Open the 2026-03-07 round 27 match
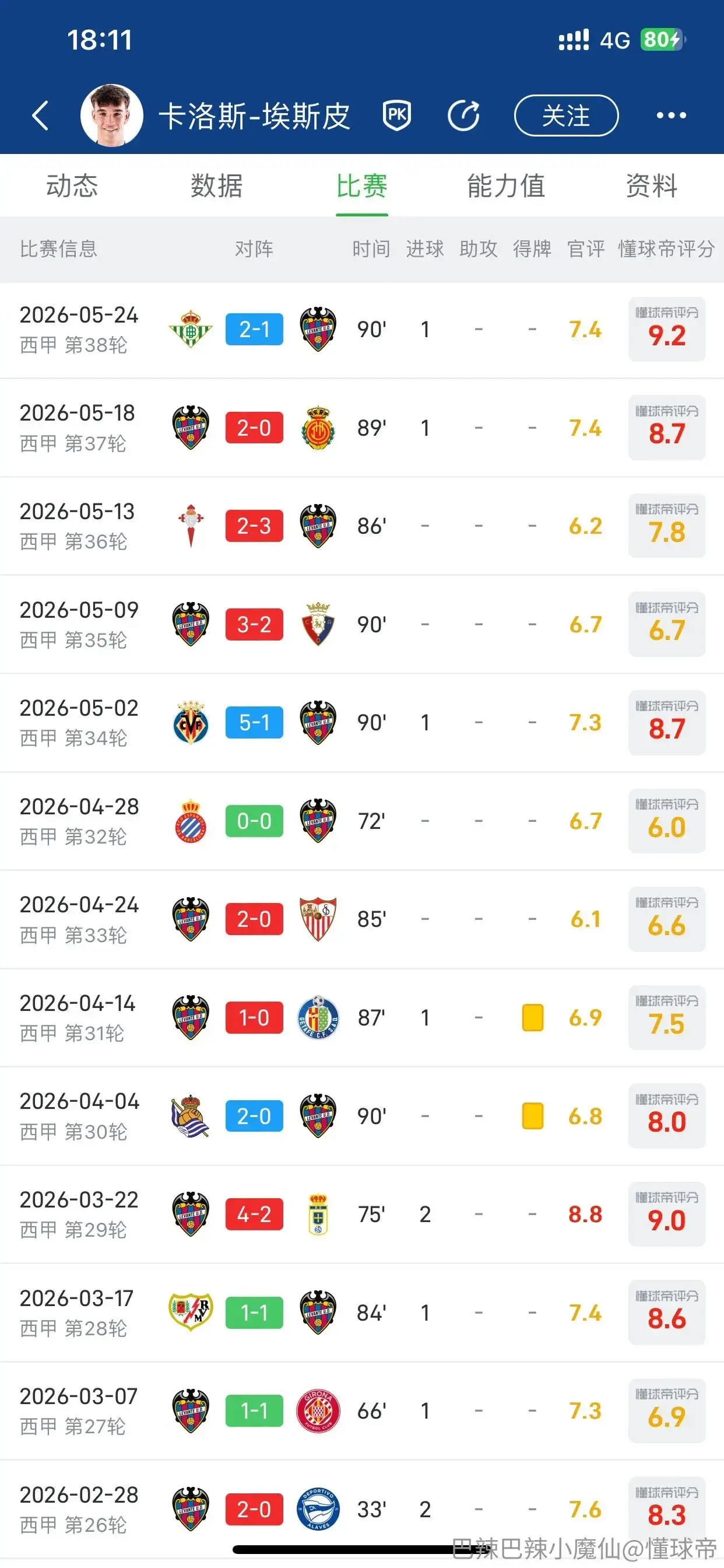The width and height of the screenshot is (724, 1568). tap(362, 1411)
